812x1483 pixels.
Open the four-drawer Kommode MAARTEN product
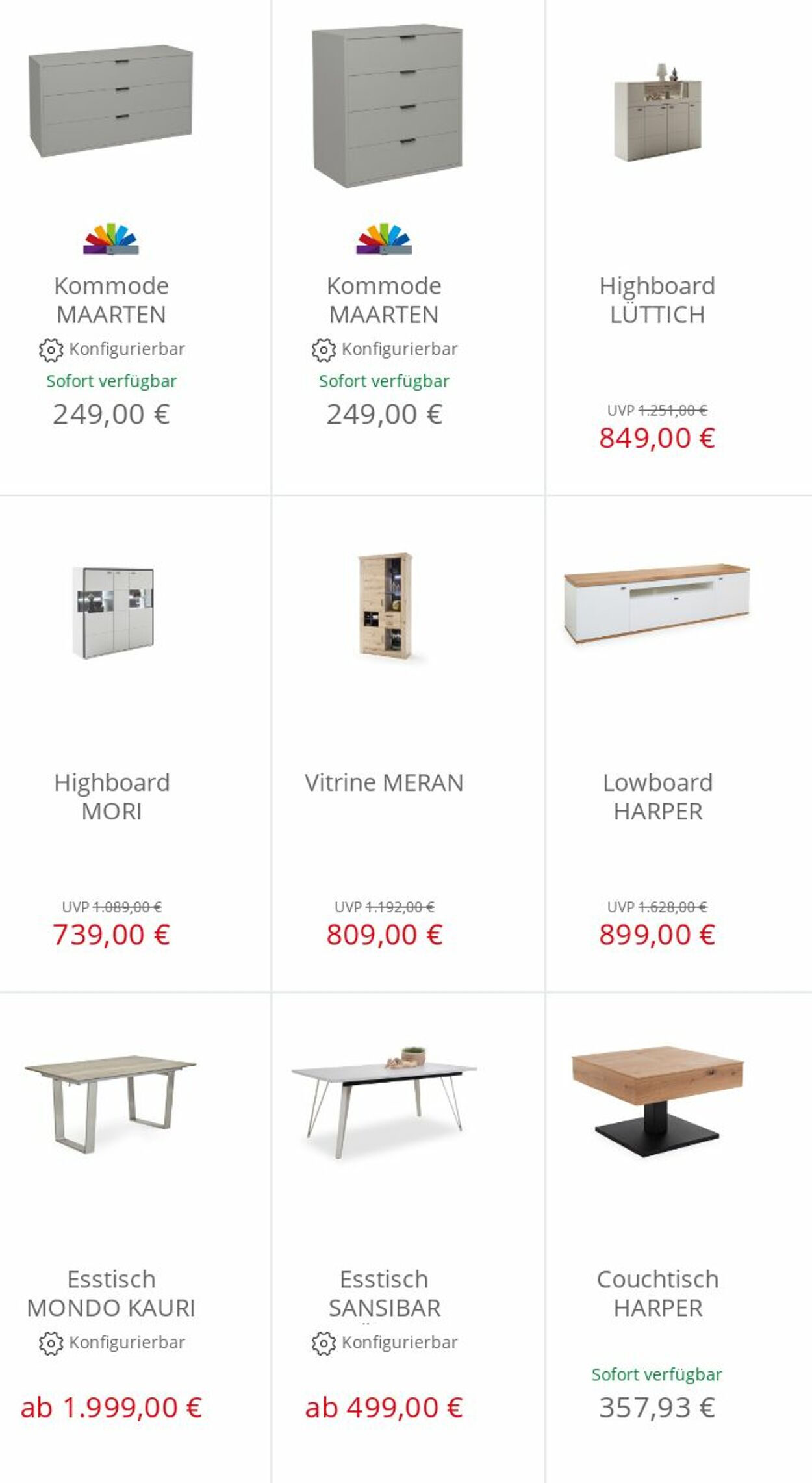384,299
